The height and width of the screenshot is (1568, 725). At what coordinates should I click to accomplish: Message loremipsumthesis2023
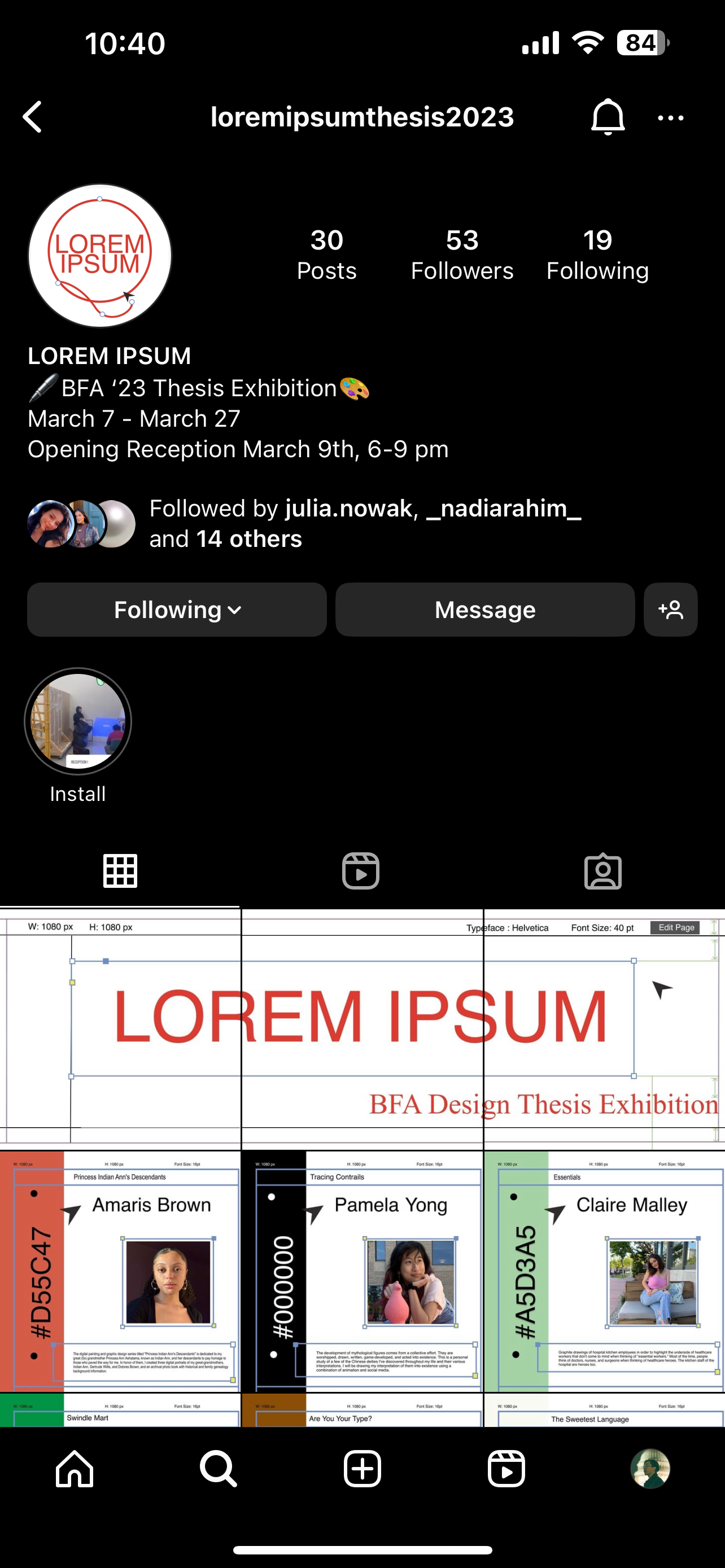tap(484, 610)
